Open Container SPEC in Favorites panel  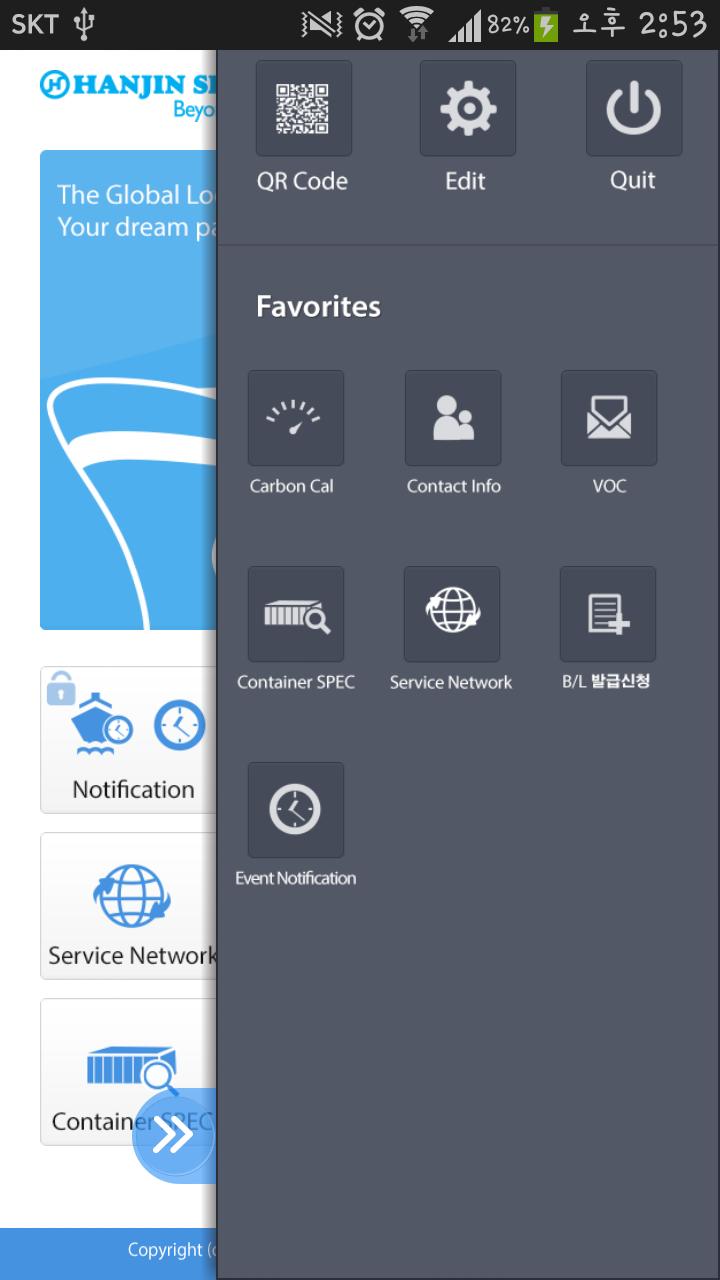295,614
